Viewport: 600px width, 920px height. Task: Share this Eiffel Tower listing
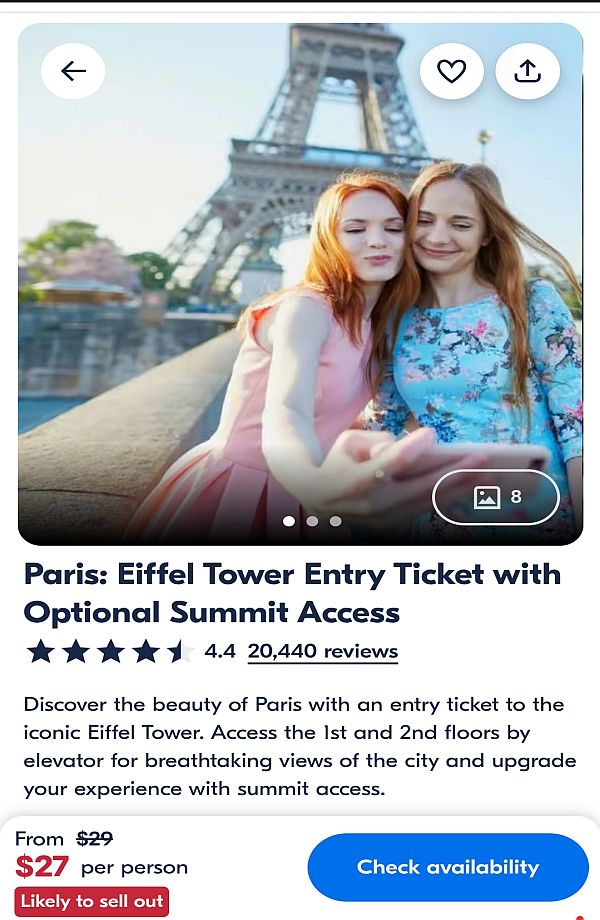coord(527,71)
